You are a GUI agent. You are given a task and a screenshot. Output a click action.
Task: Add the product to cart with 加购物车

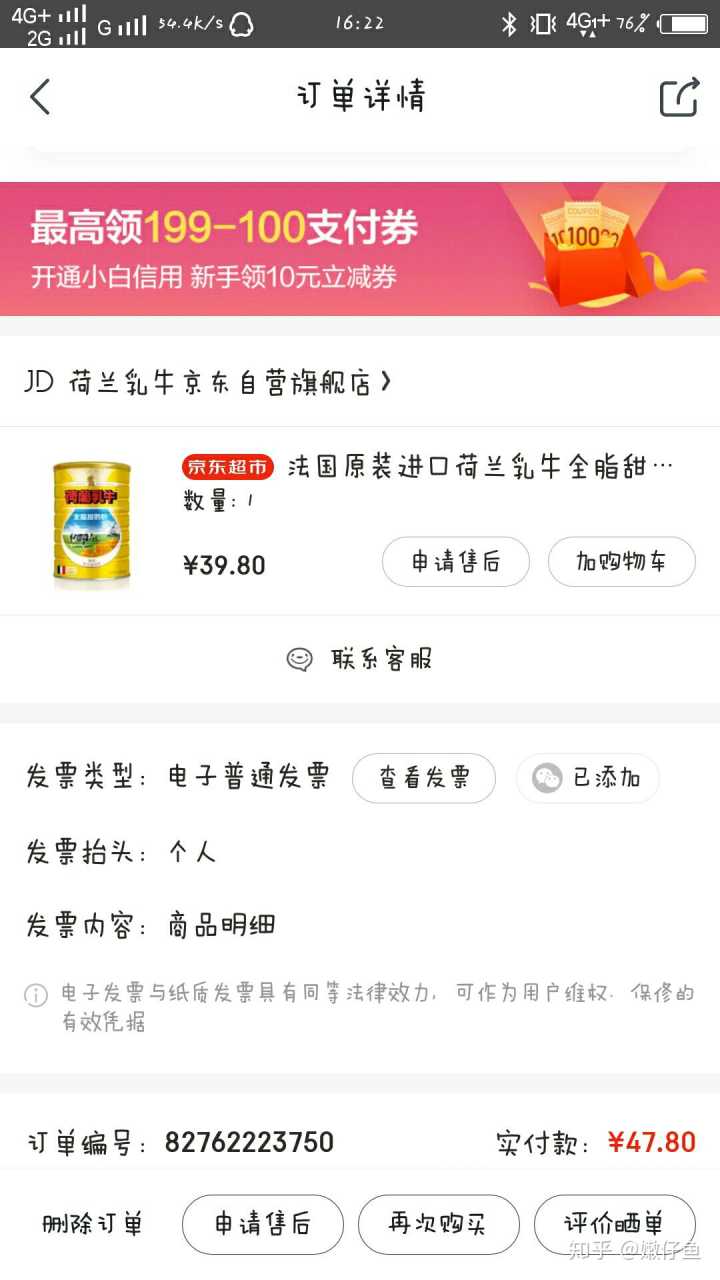(x=621, y=562)
